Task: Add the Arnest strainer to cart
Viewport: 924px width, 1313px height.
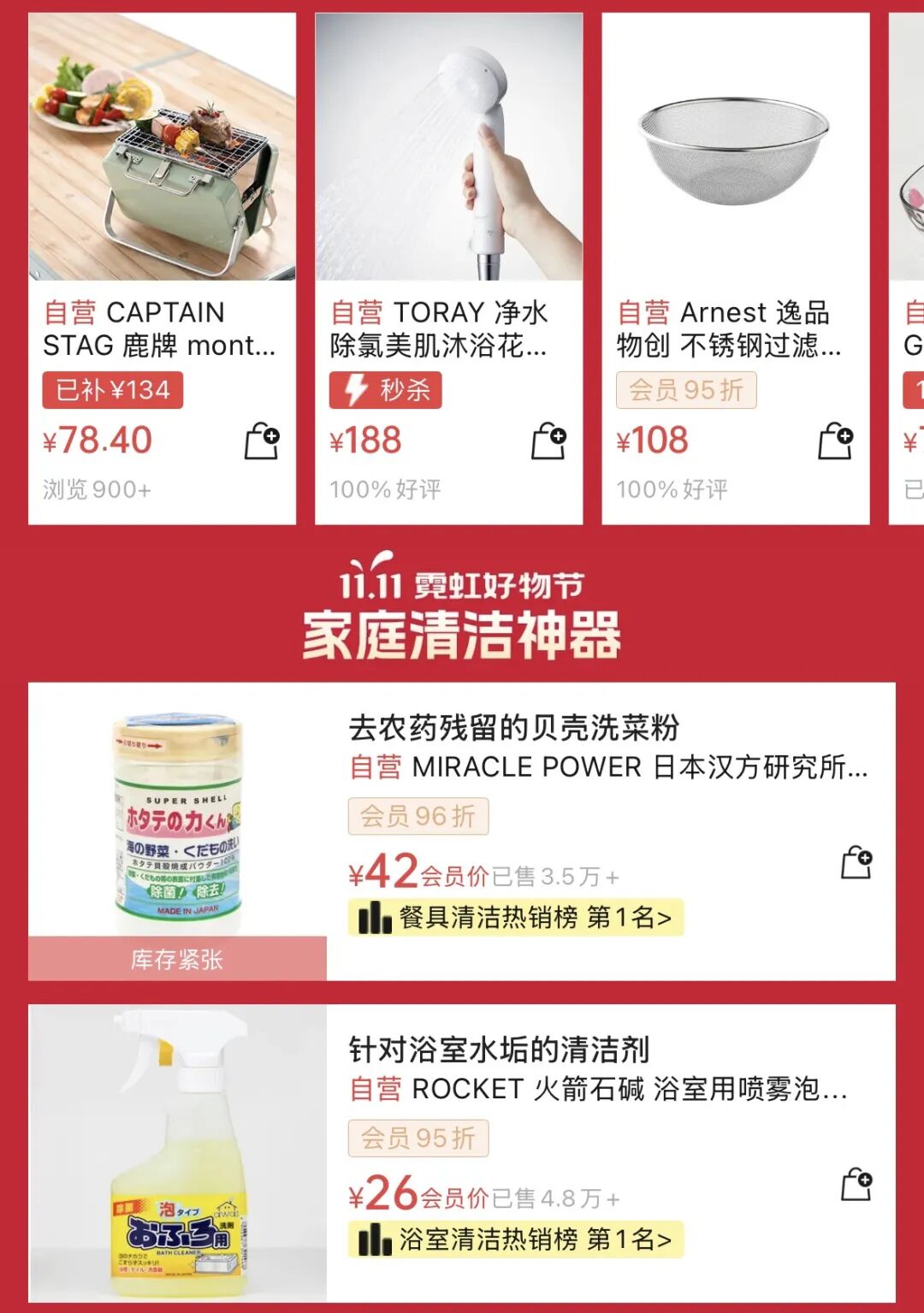Action: tap(835, 441)
